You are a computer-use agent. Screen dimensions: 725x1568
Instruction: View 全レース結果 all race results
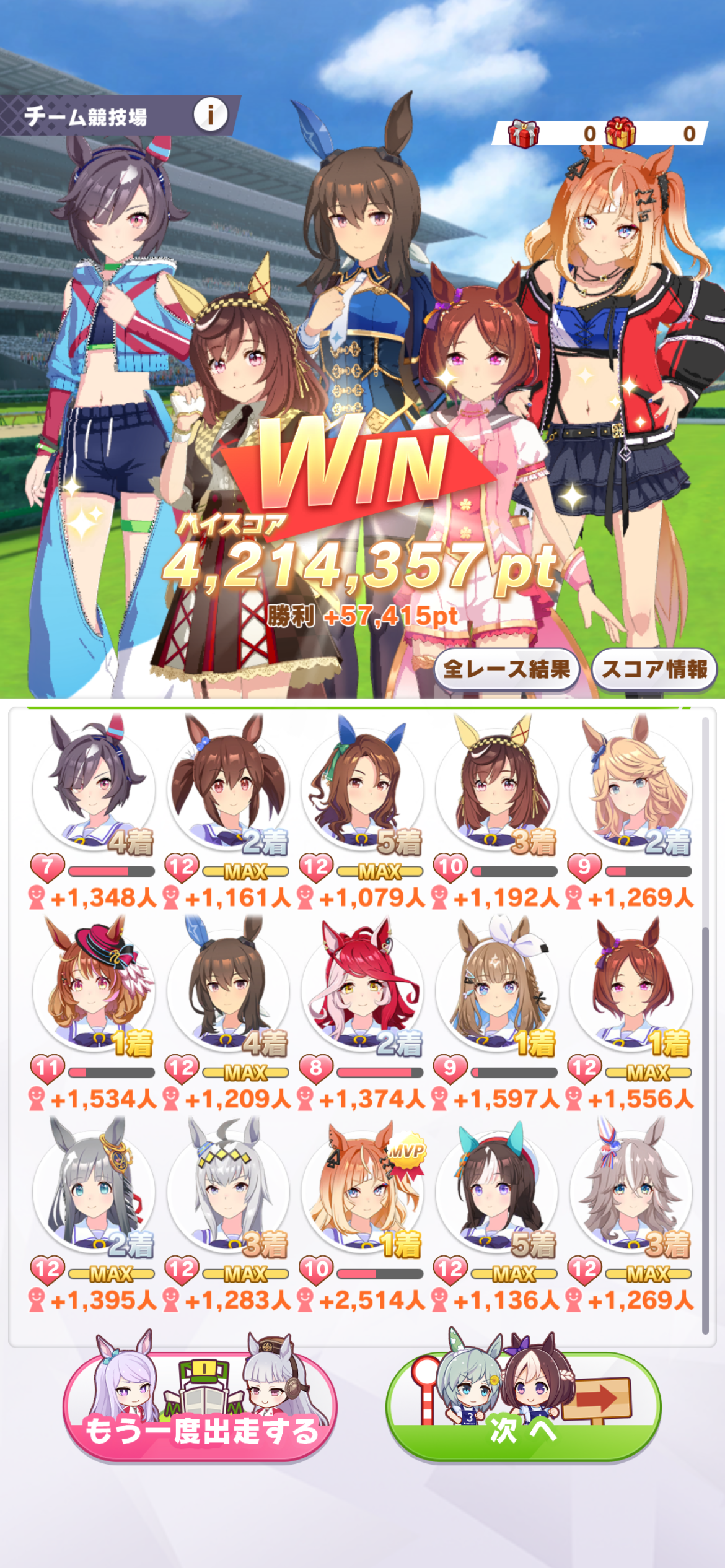(506, 669)
